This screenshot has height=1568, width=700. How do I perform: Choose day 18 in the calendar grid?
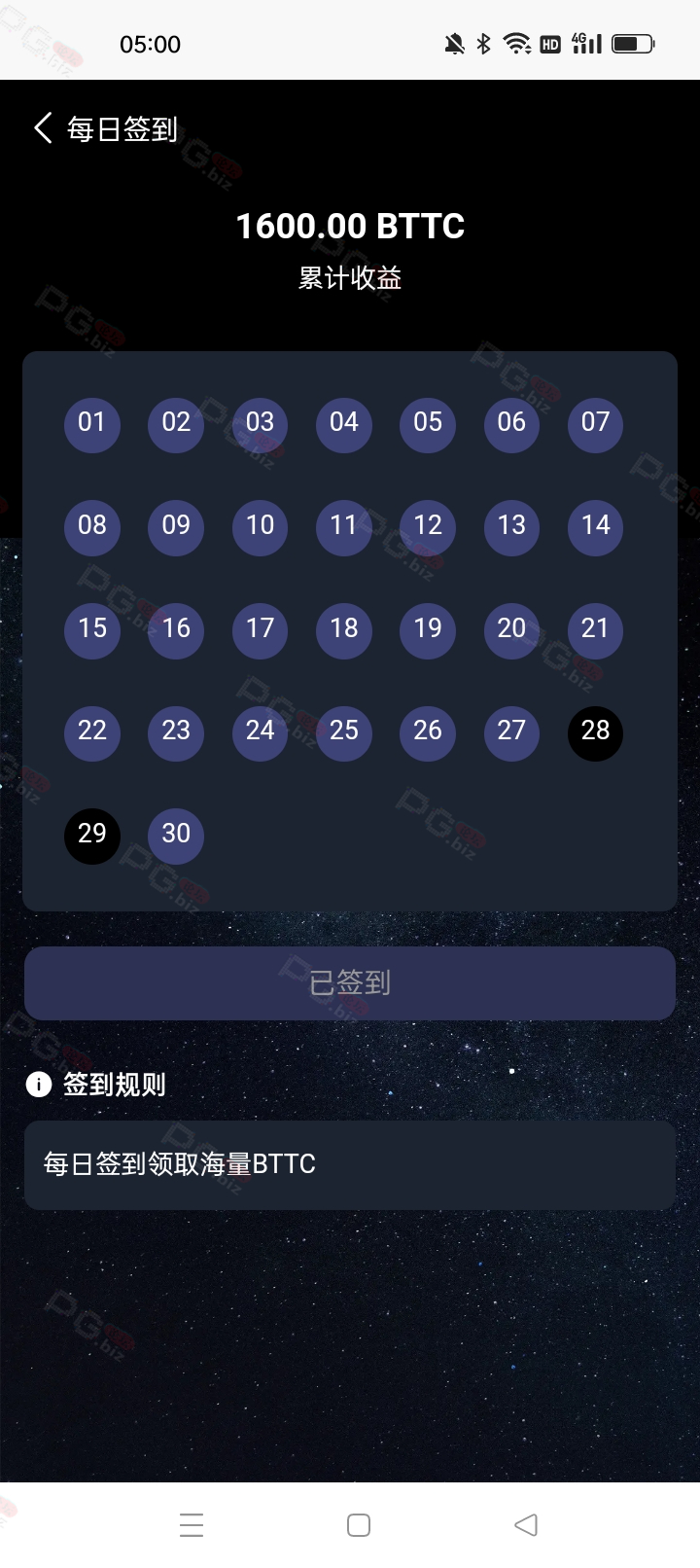pos(344,630)
